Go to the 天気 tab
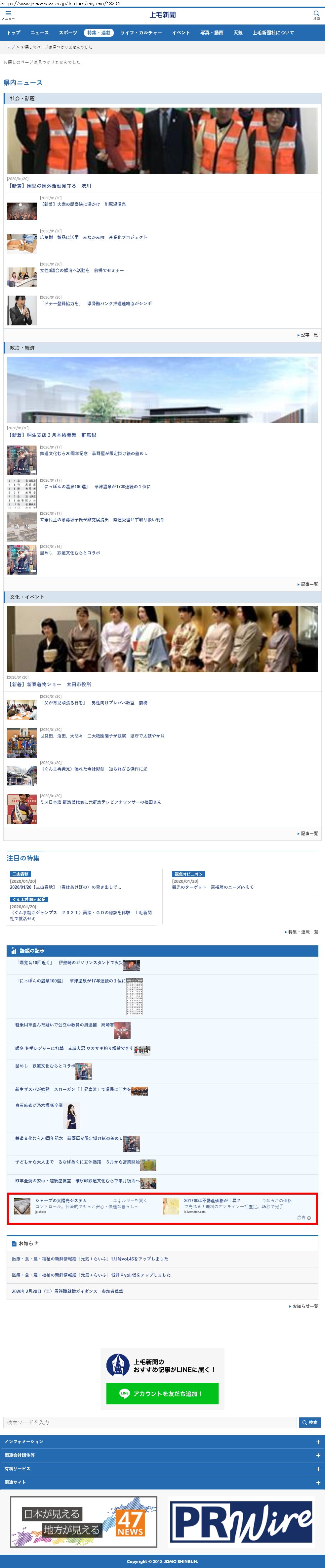Screen dimensions: 325x1568 tap(237, 33)
